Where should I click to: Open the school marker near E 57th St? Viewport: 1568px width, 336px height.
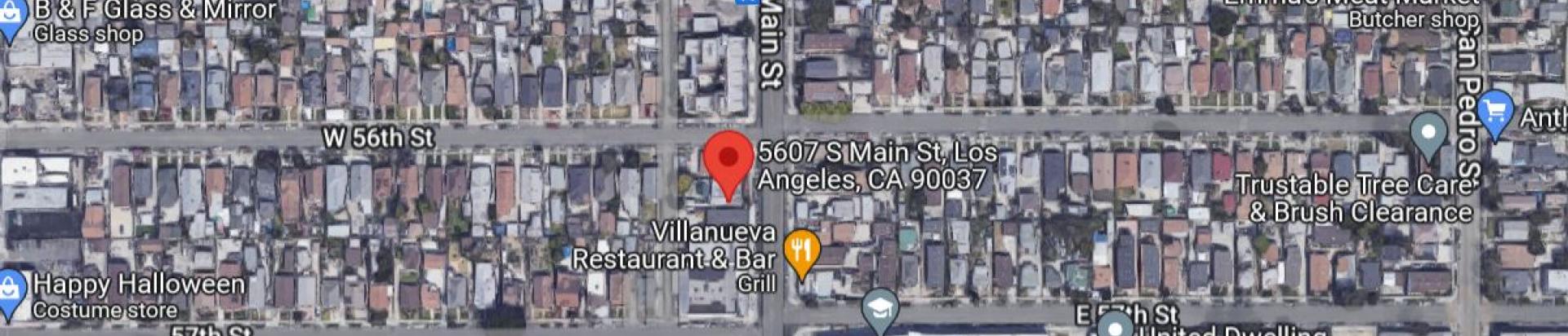pyautogui.click(x=880, y=310)
